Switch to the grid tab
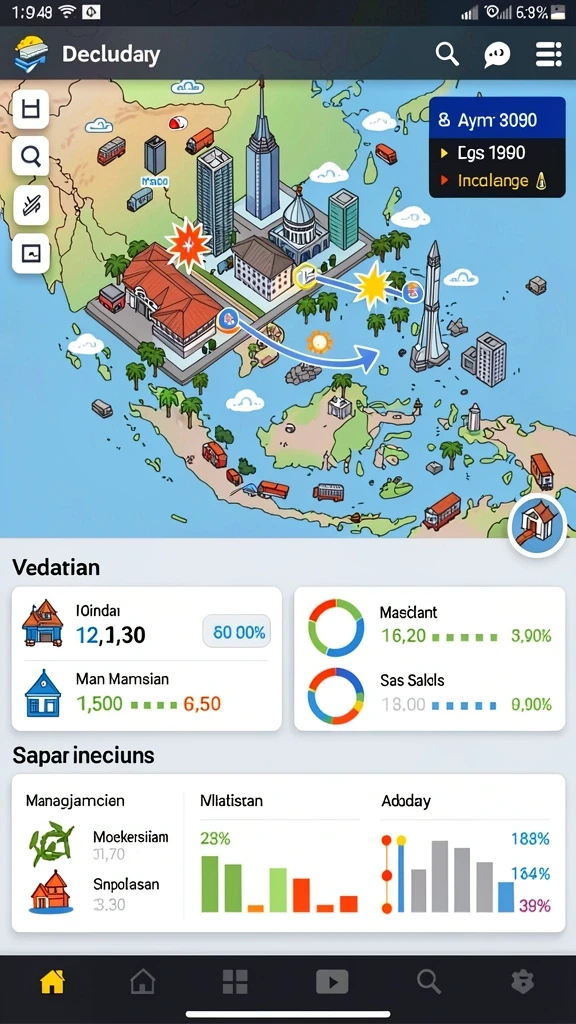576x1024 pixels. (x=235, y=982)
